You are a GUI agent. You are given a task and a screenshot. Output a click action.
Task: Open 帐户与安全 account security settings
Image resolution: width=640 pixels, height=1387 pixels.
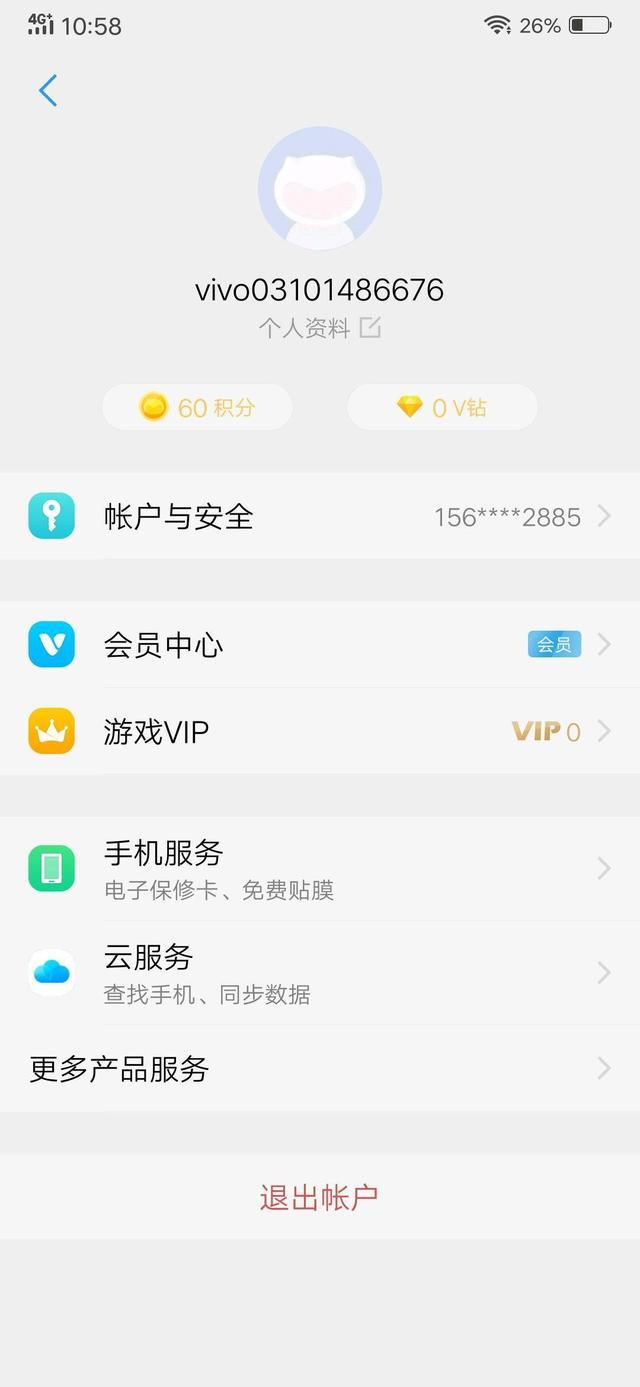(x=320, y=517)
